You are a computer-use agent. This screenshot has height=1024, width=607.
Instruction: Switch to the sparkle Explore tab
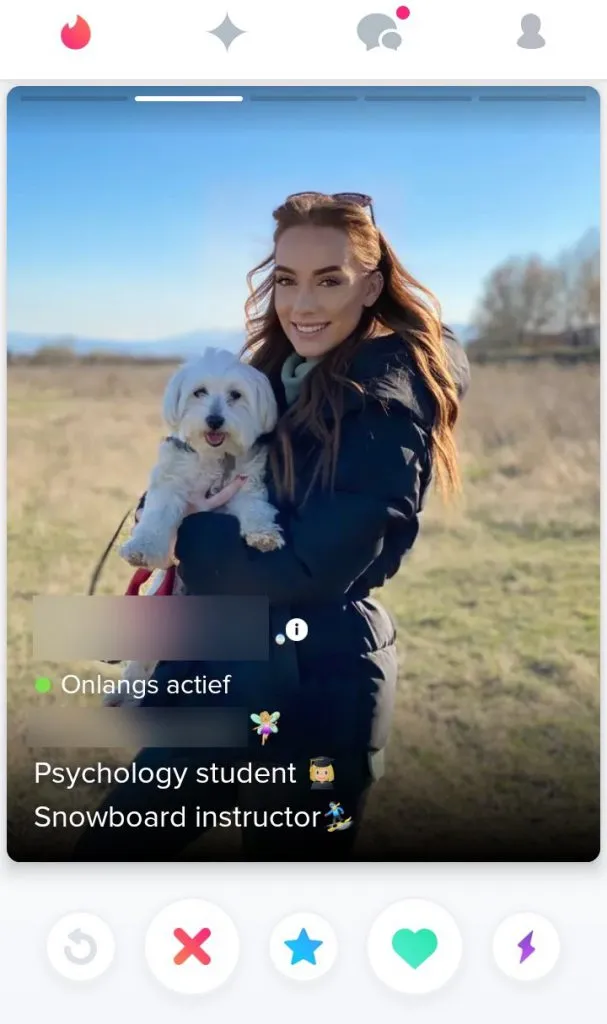click(227, 33)
